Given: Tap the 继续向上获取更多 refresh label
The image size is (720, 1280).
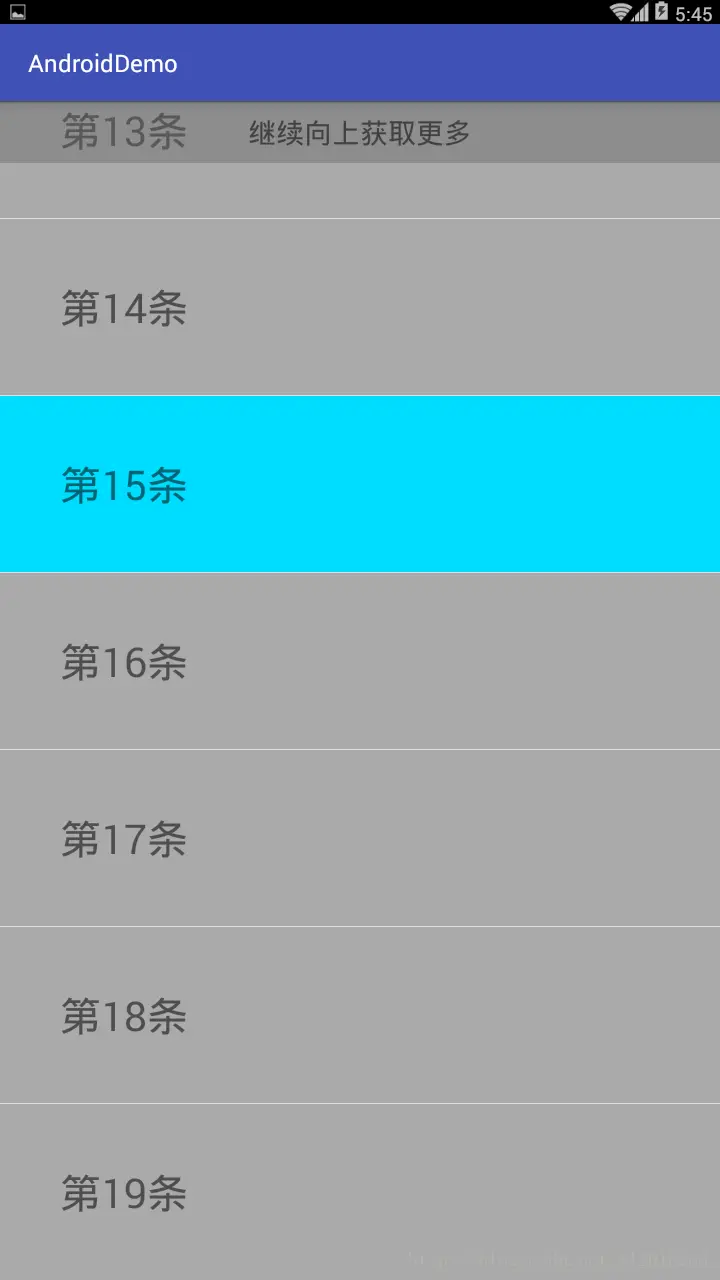Looking at the screenshot, I should [357, 132].
